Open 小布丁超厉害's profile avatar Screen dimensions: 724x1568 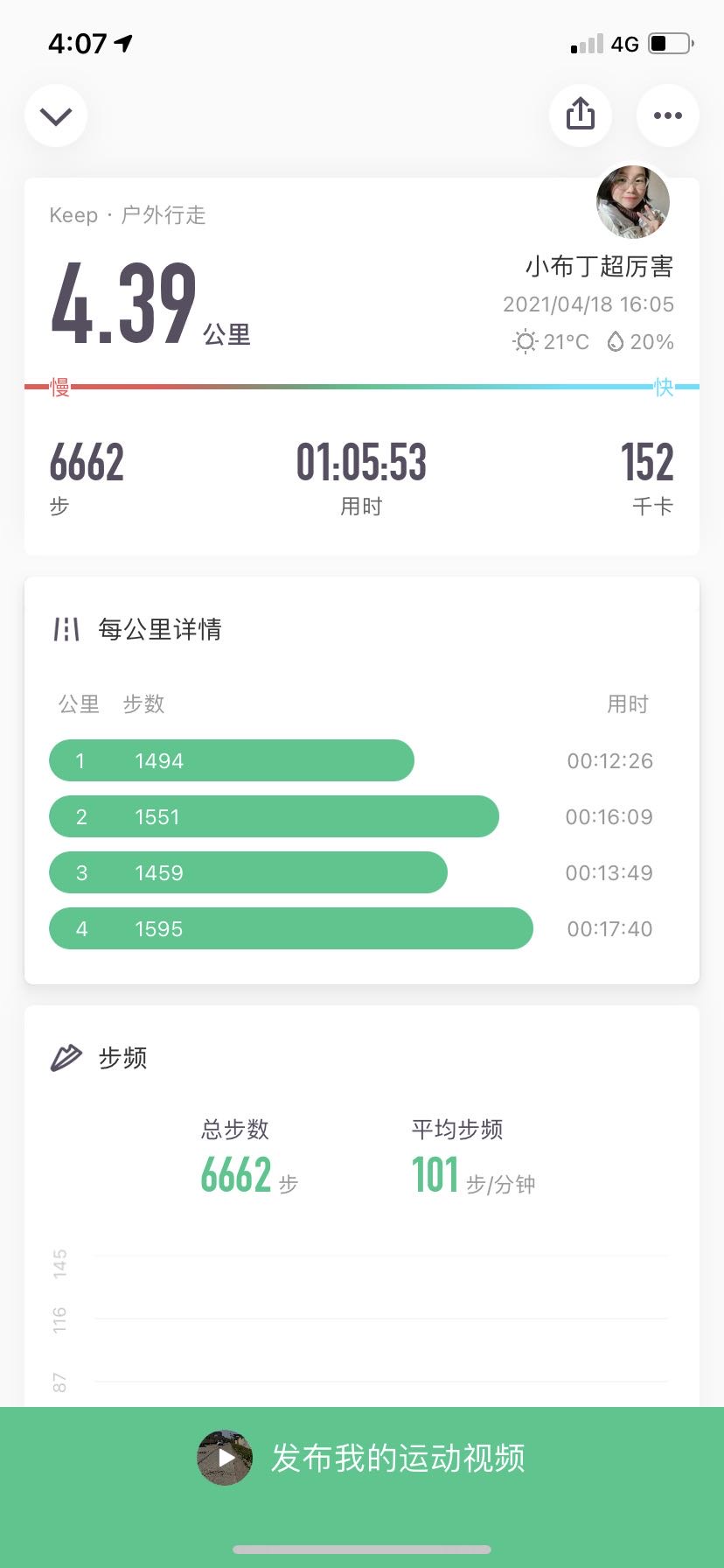coord(633,202)
